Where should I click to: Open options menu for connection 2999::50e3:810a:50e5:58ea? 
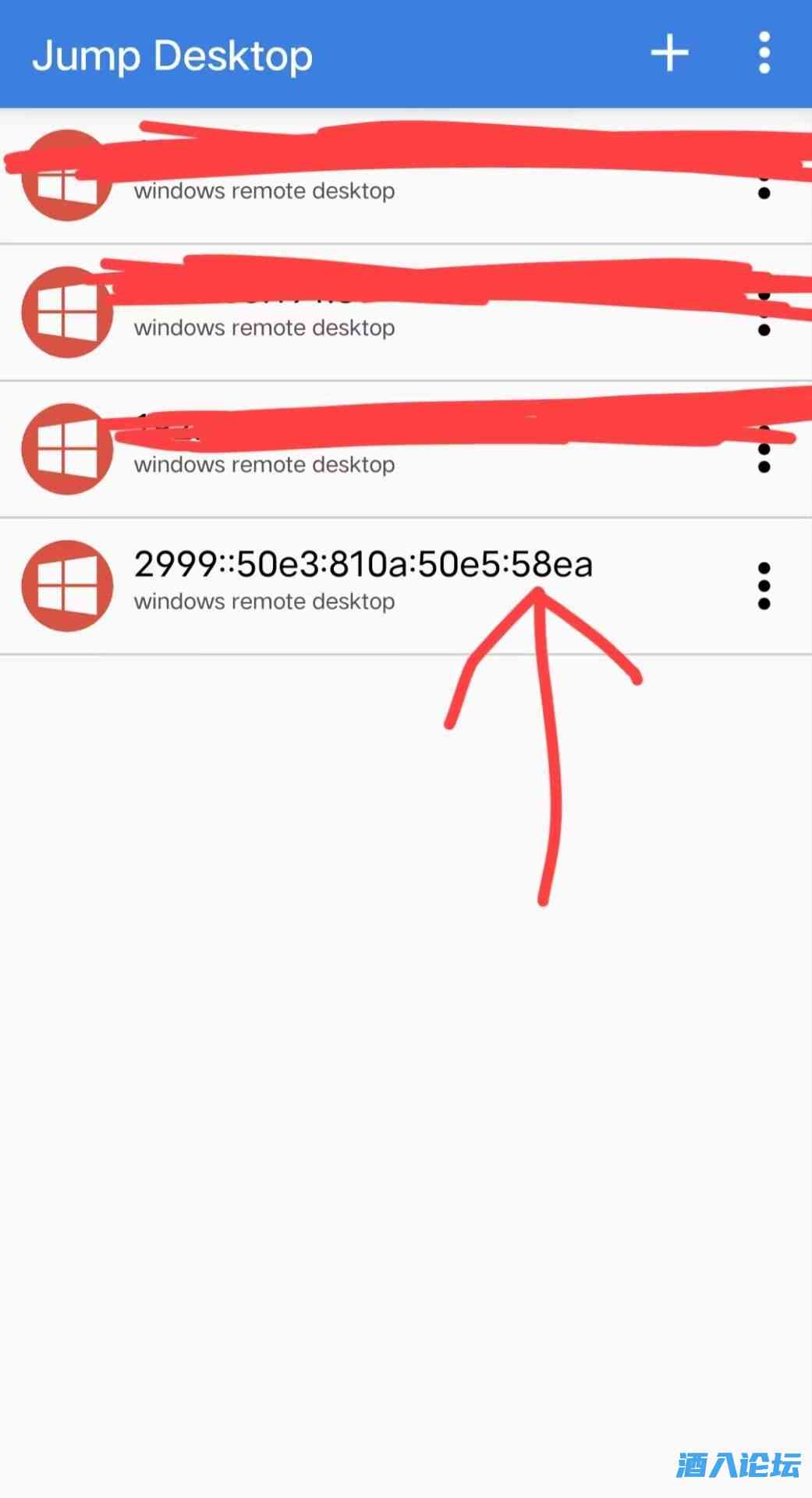point(763,585)
